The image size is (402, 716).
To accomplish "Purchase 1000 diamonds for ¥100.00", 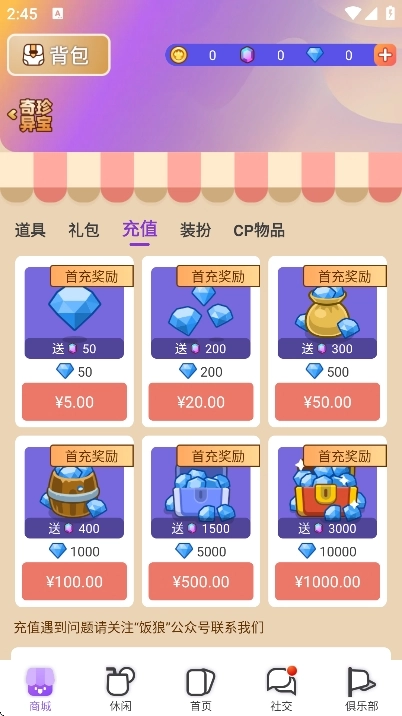I will 74,581.
